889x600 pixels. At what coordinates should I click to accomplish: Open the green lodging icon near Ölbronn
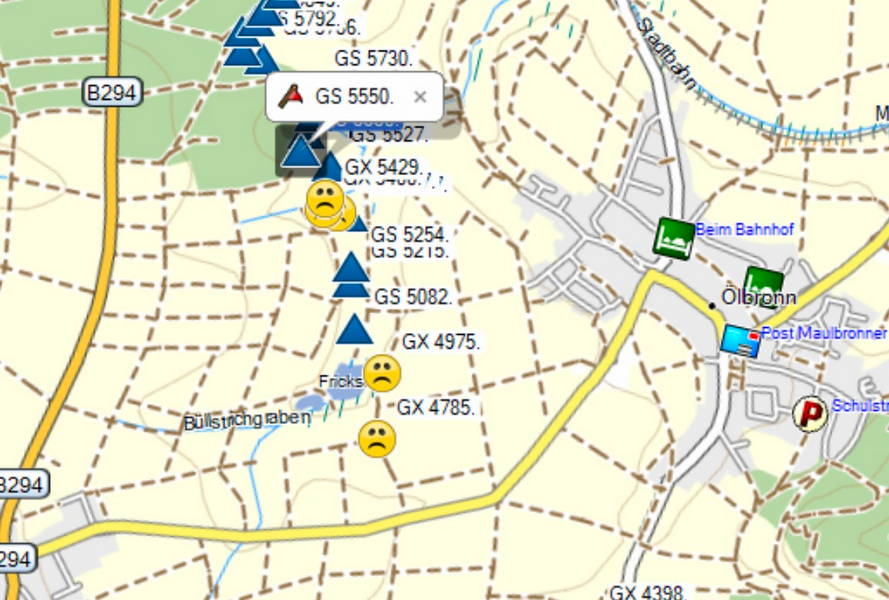[763, 283]
